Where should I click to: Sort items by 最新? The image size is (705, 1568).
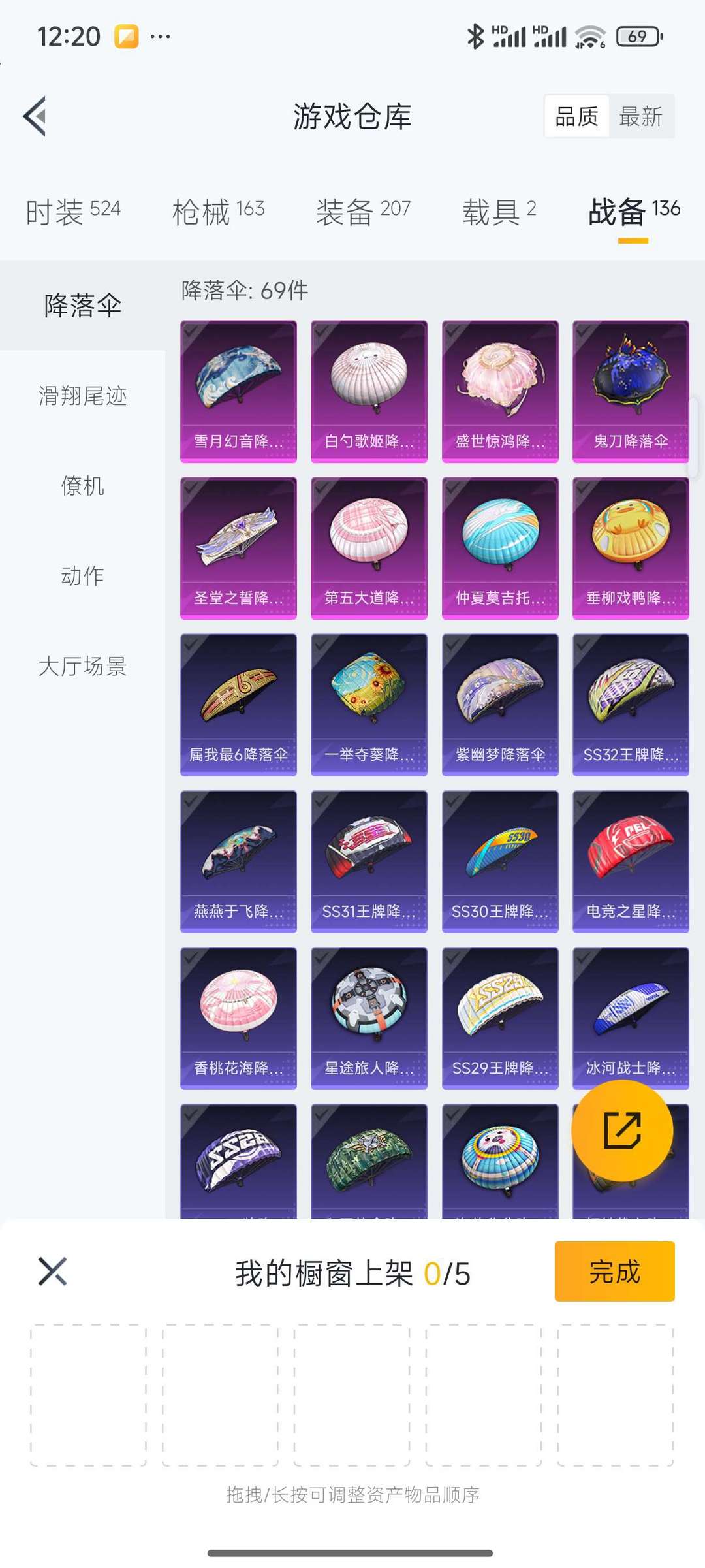pos(640,117)
